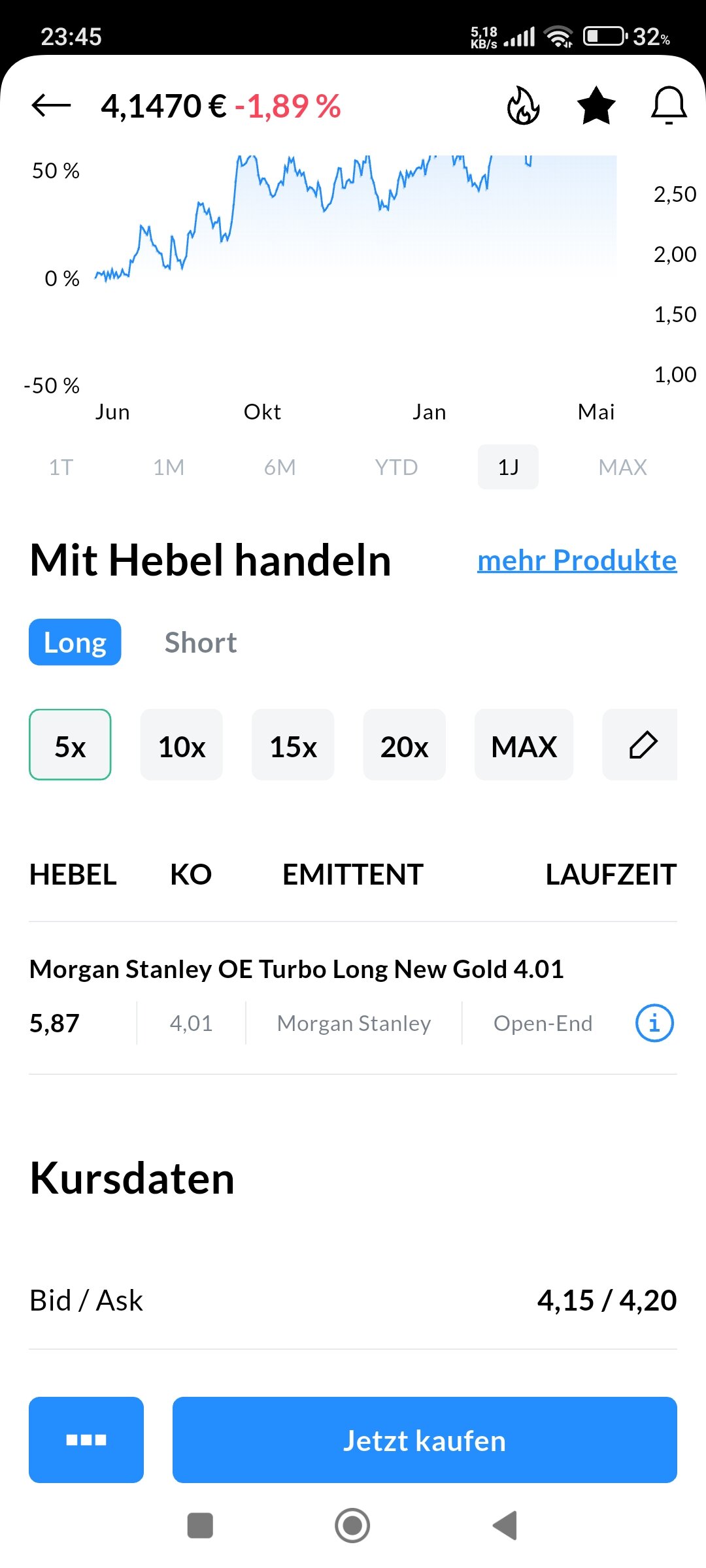This screenshot has width=706, height=1568.
Task: Open info for Morgan Stanley Turbo Long
Action: [654, 1022]
